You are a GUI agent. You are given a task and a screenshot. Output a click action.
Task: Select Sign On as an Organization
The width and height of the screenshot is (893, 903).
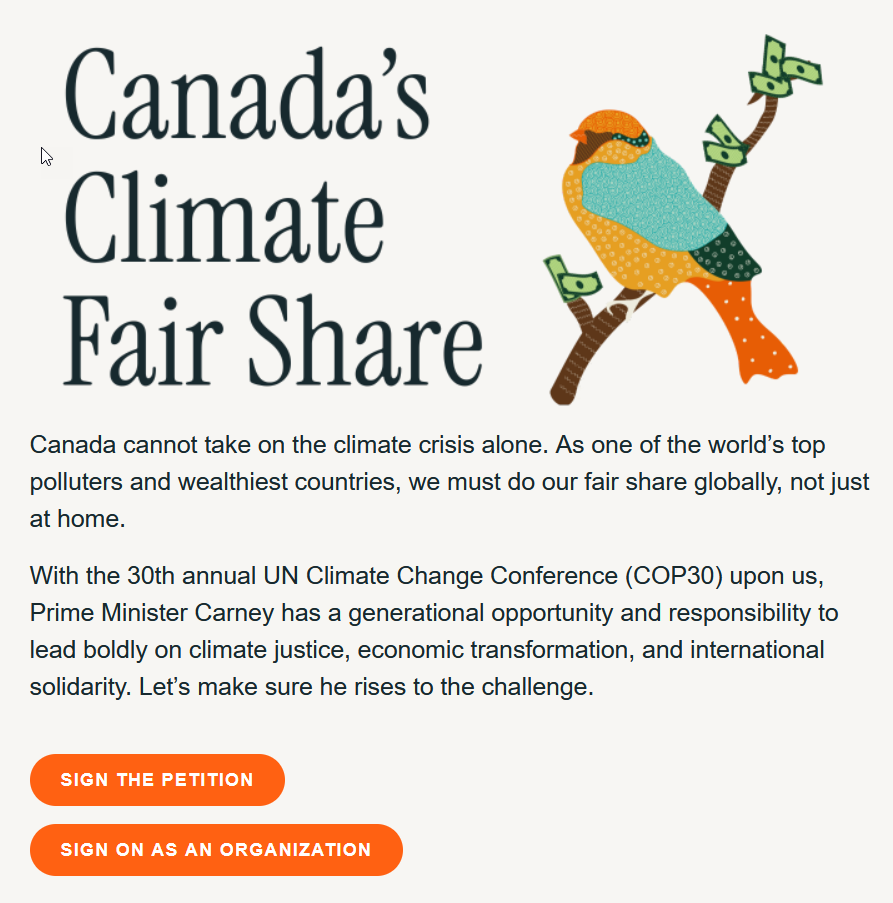[x=216, y=850]
